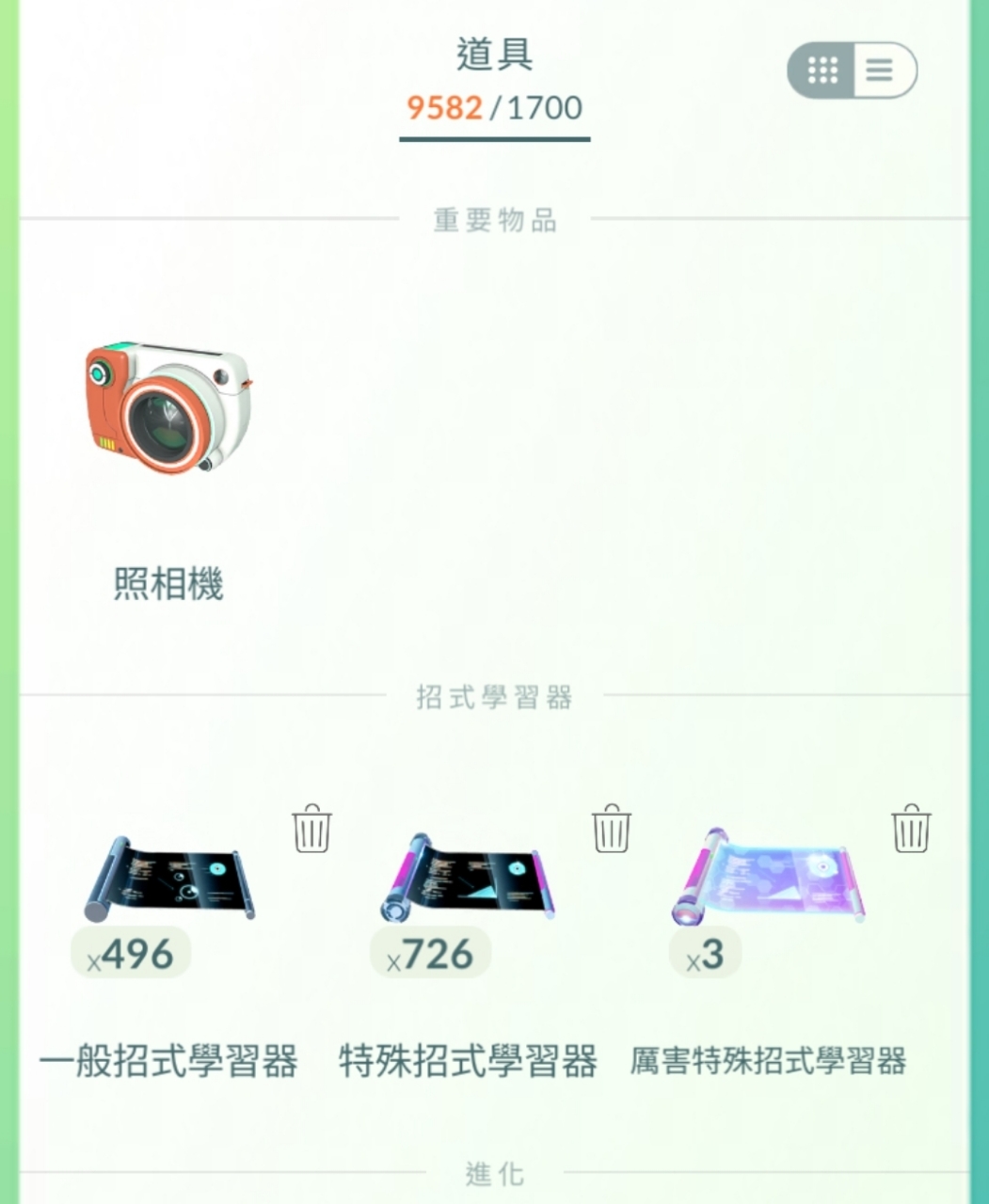
Task: Open 特殊招式學習器 item
Action: click(x=468, y=879)
